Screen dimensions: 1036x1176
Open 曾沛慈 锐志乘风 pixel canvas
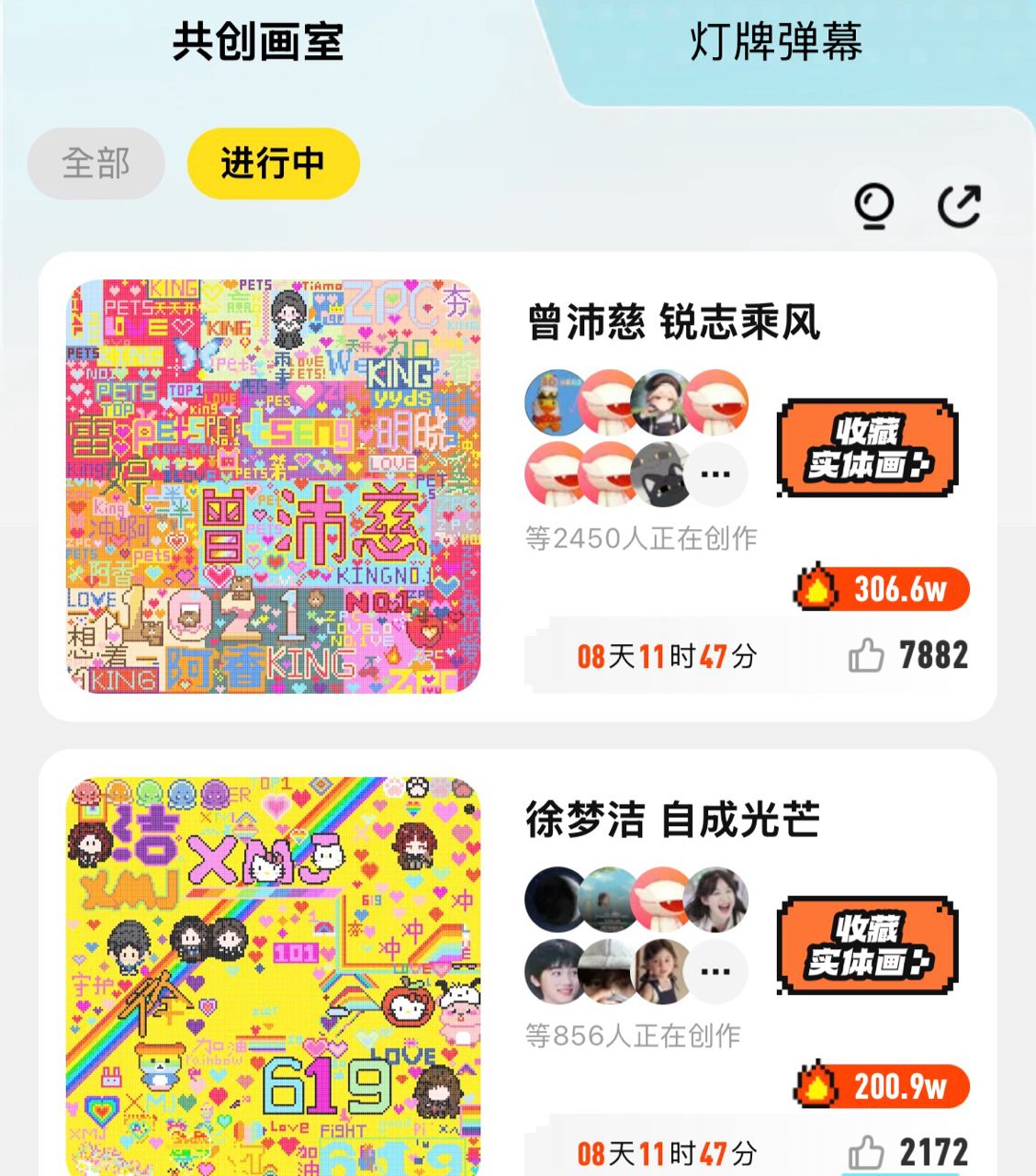point(275,486)
